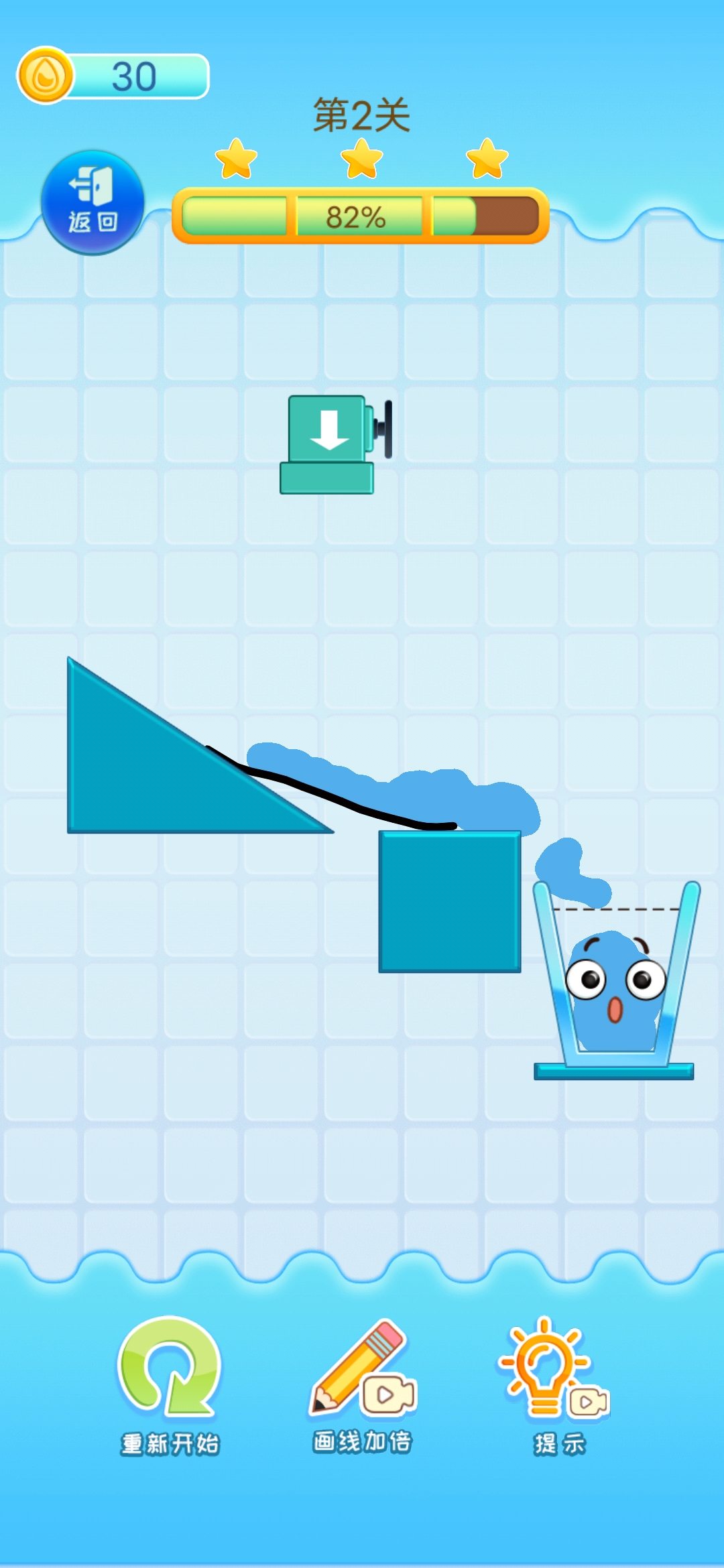This screenshot has width=724, height=1568.
Task: Restart the level with 重新开始
Action: click(x=170, y=1384)
